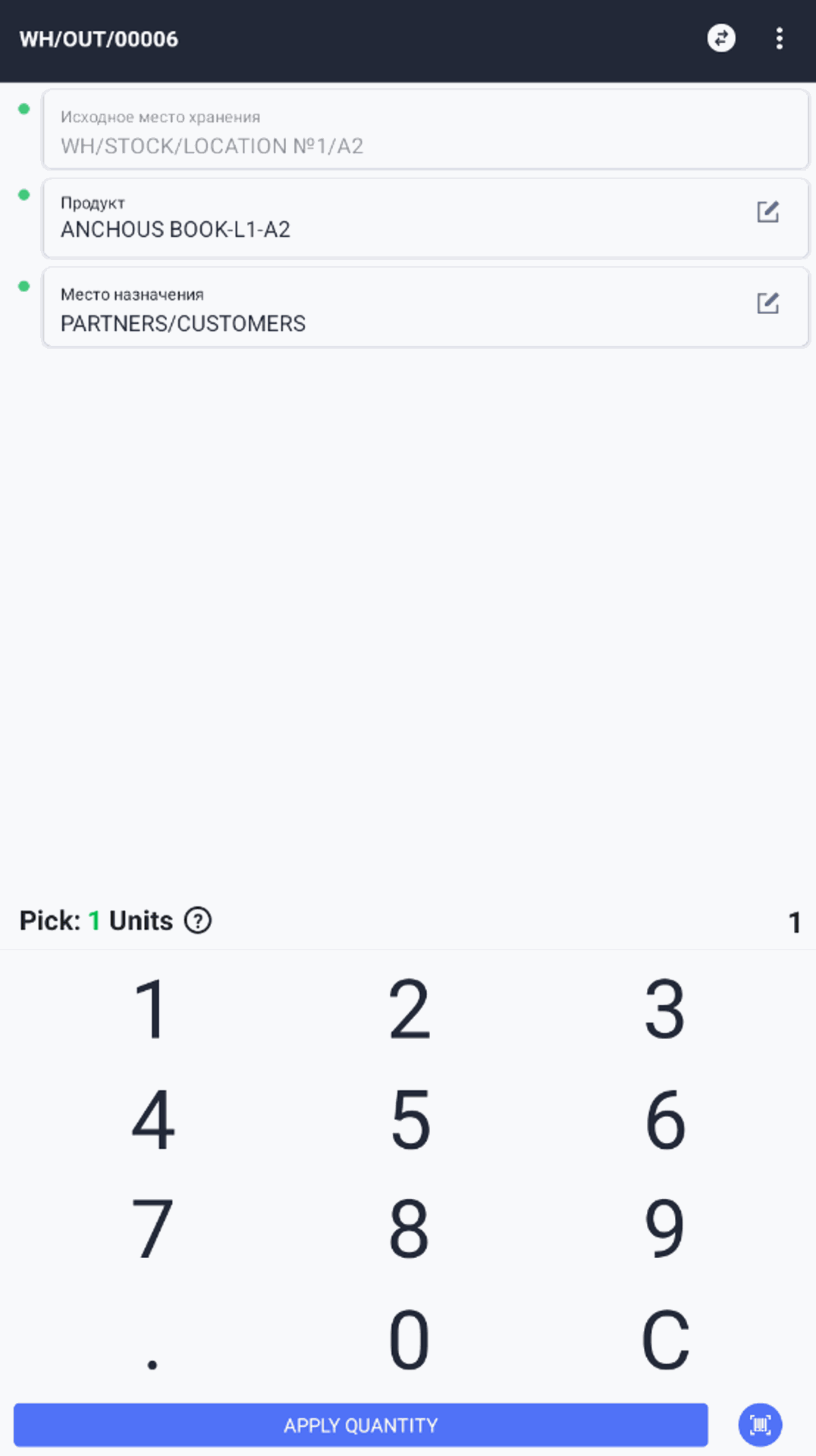Enter digit 2 on the keypad
Screen dimensions: 816x1456
pyautogui.click(x=409, y=1009)
